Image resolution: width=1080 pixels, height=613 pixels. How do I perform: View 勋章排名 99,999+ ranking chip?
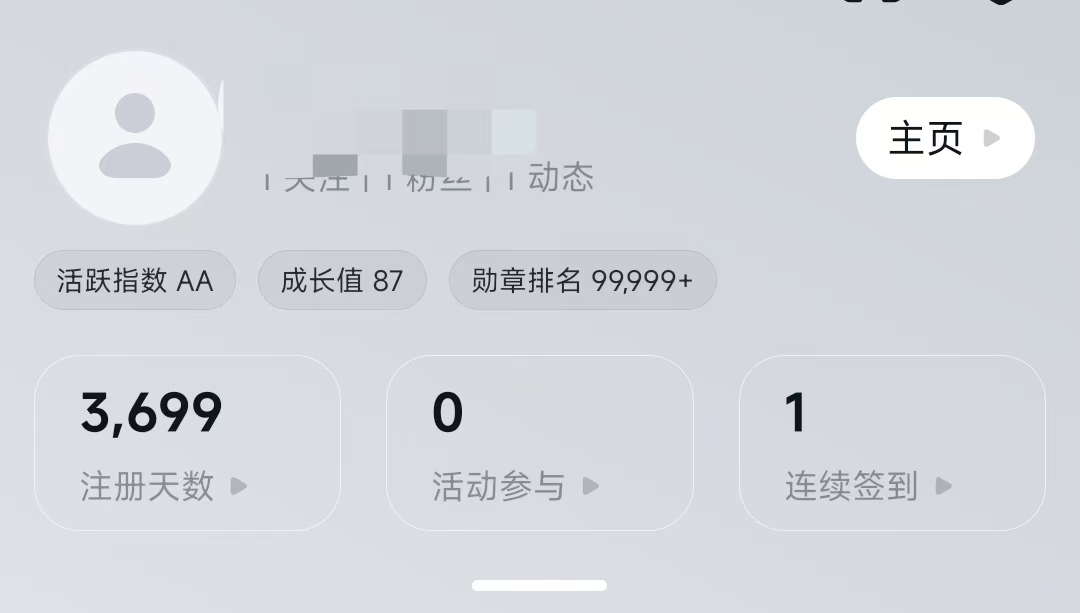tap(582, 280)
